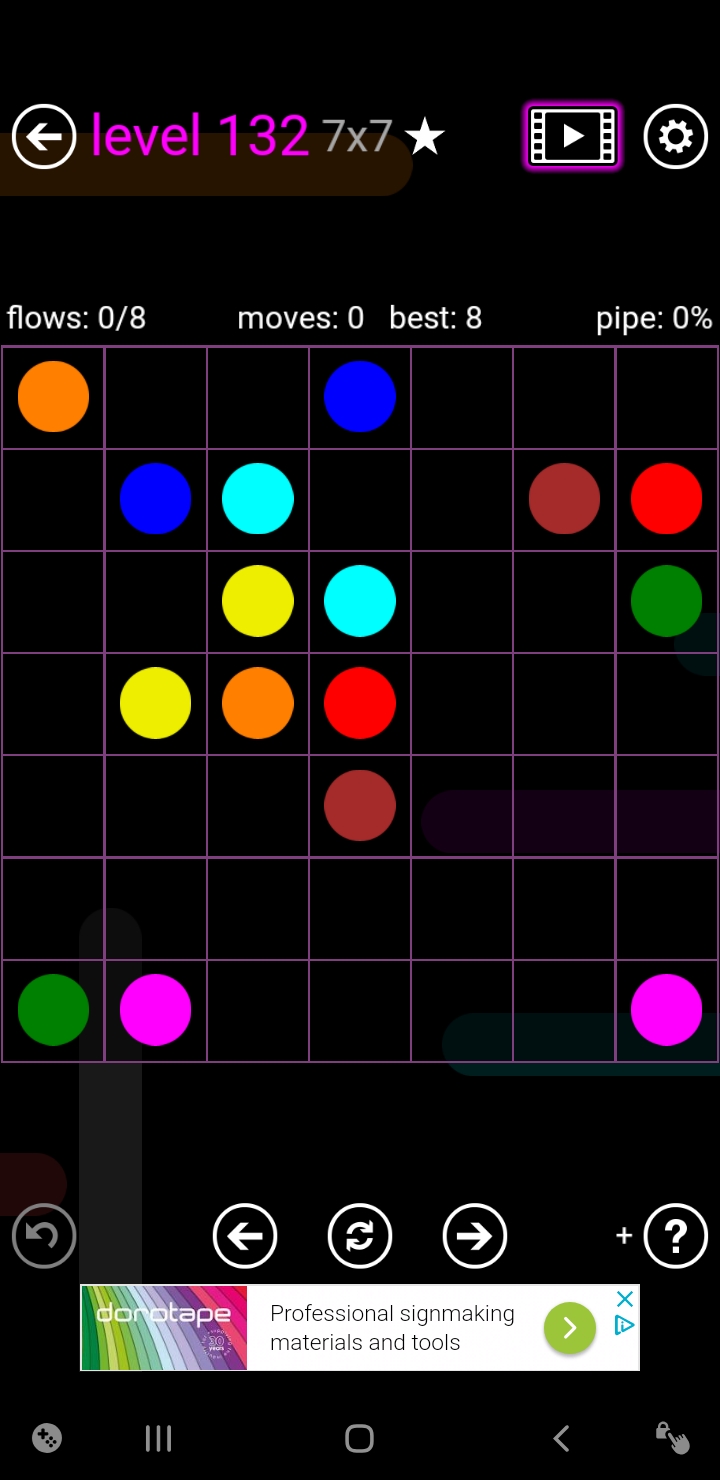Advance to the next level
This screenshot has height=1480, width=720.
click(x=475, y=1236)
